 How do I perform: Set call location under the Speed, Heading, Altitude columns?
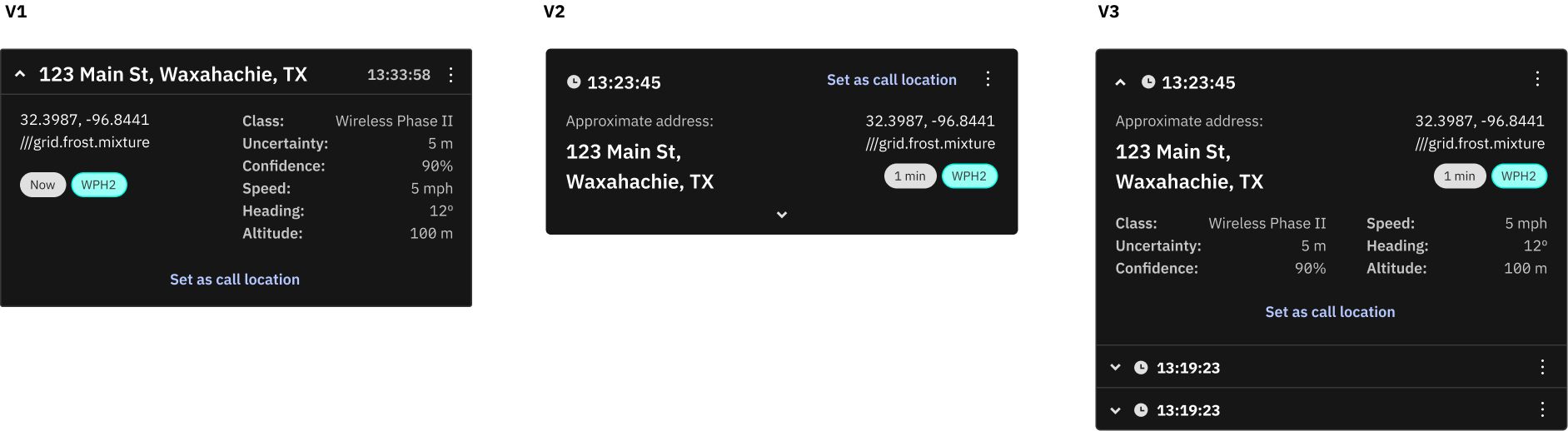(1330, 312)
